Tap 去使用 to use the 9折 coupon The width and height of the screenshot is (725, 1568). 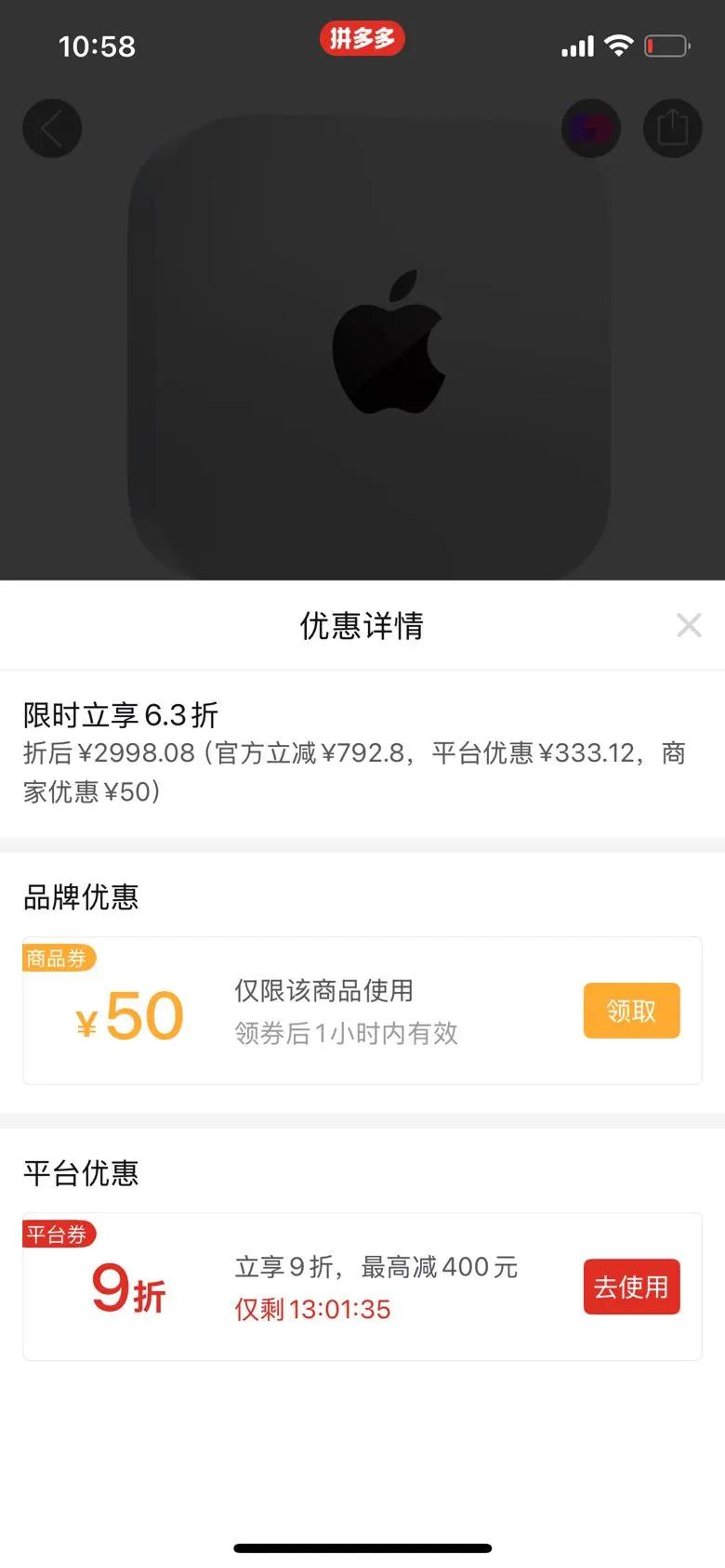pos(631,1287)
